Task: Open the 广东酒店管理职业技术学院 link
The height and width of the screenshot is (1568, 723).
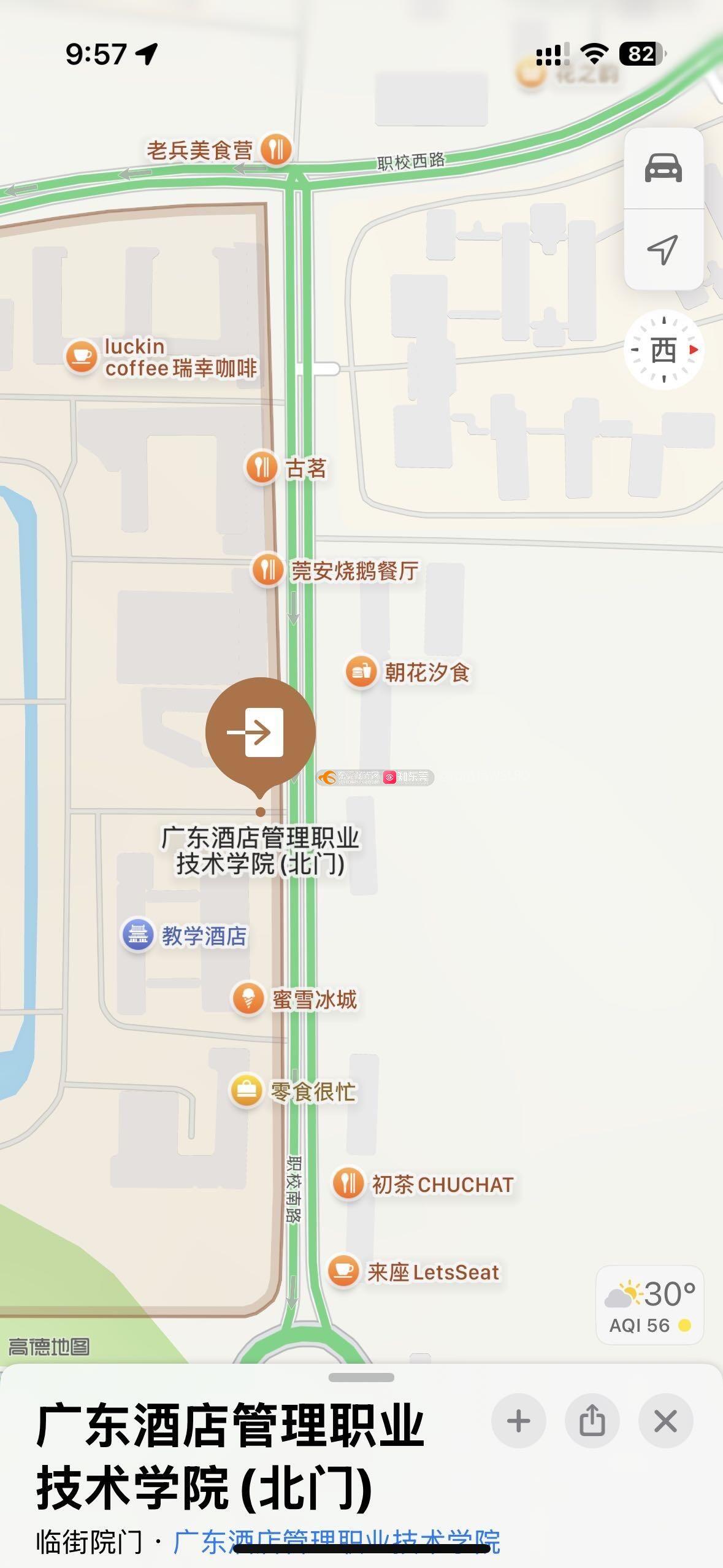Action: pyautogui.click(x=336, y=1541)
